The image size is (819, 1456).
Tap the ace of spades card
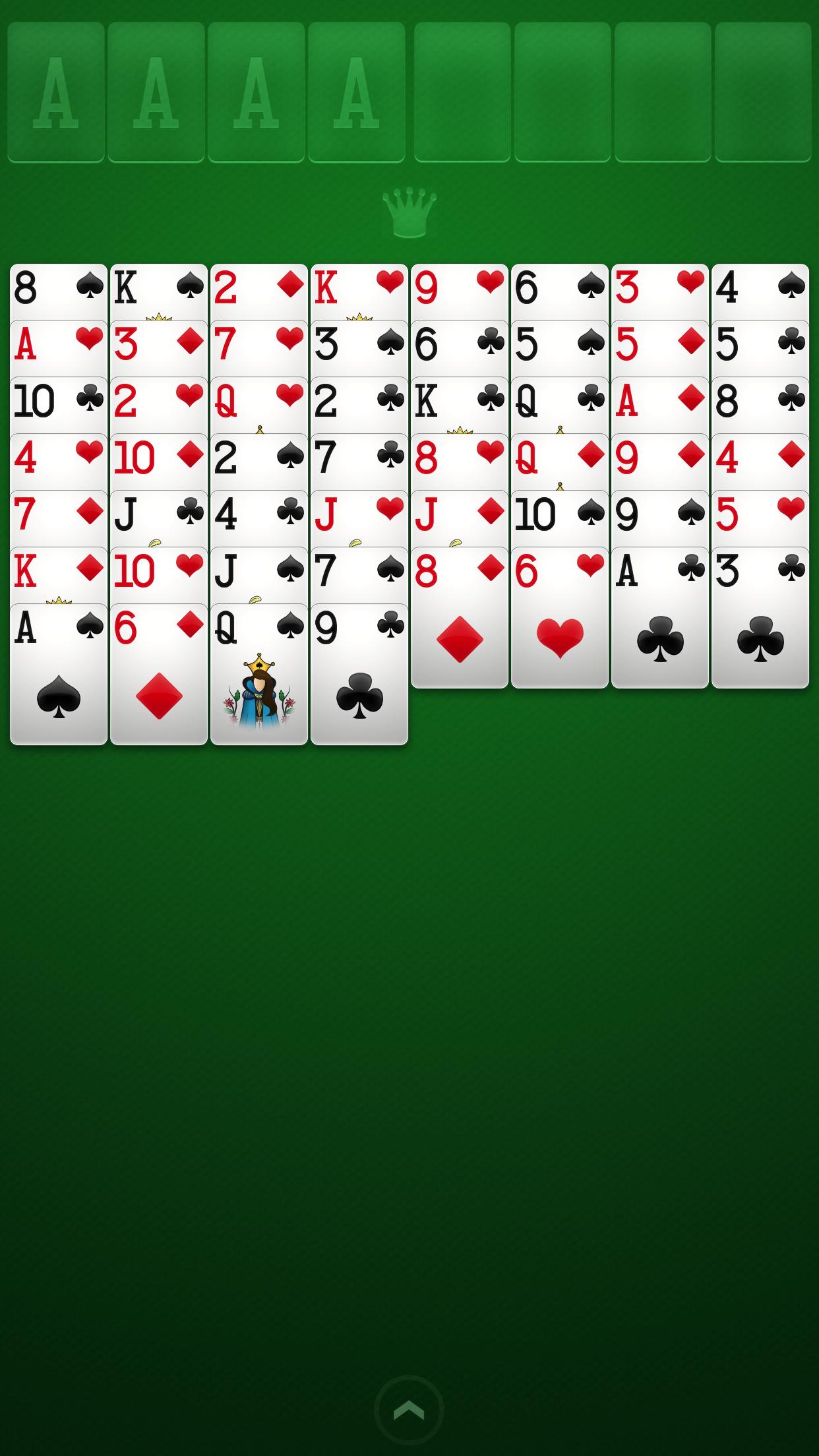[59, 674]
